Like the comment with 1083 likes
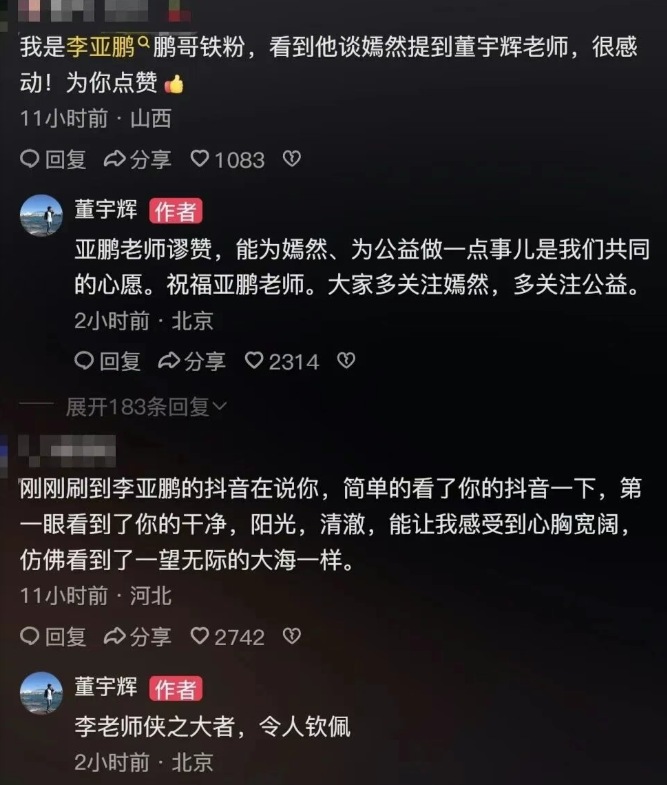 [227, 159]
